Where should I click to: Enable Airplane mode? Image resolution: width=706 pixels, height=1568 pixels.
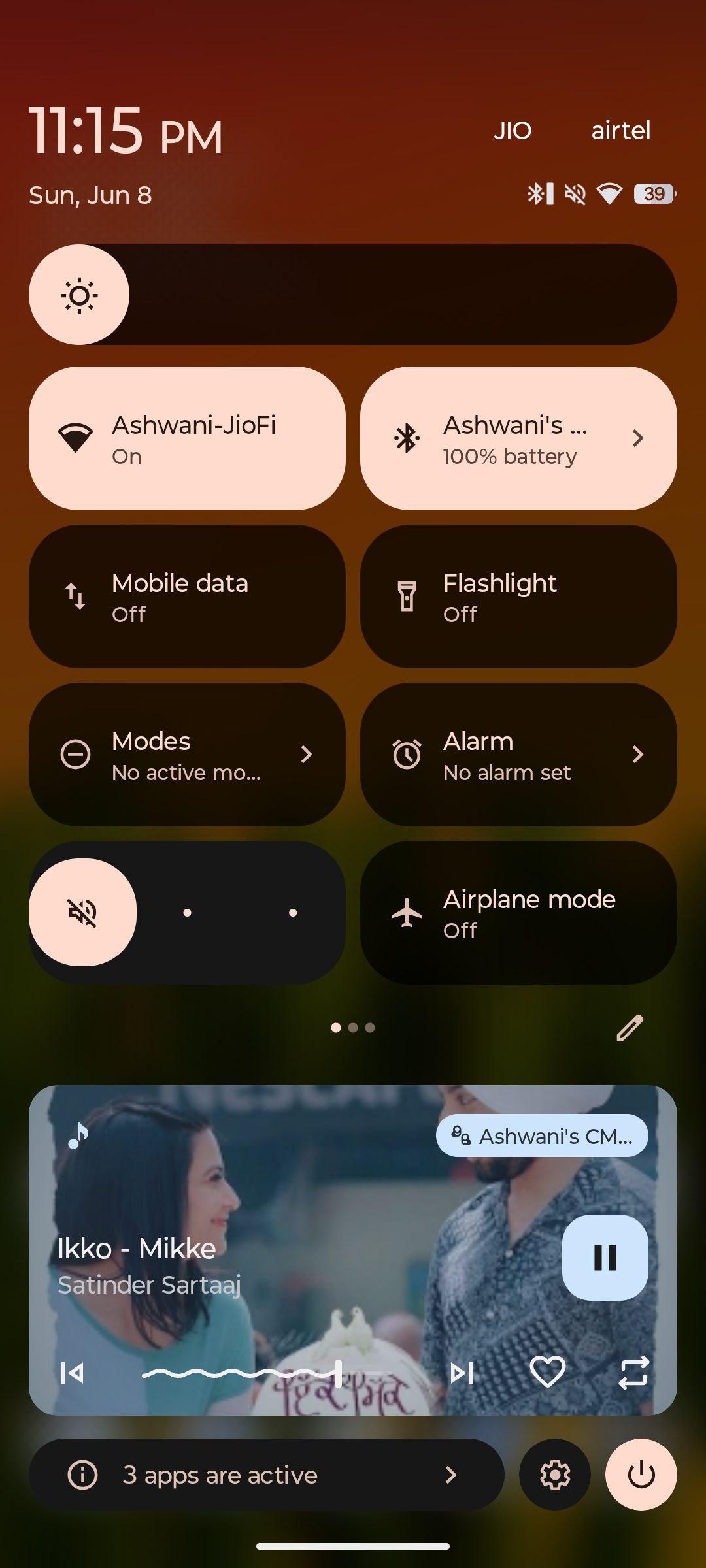coord(518,913)
